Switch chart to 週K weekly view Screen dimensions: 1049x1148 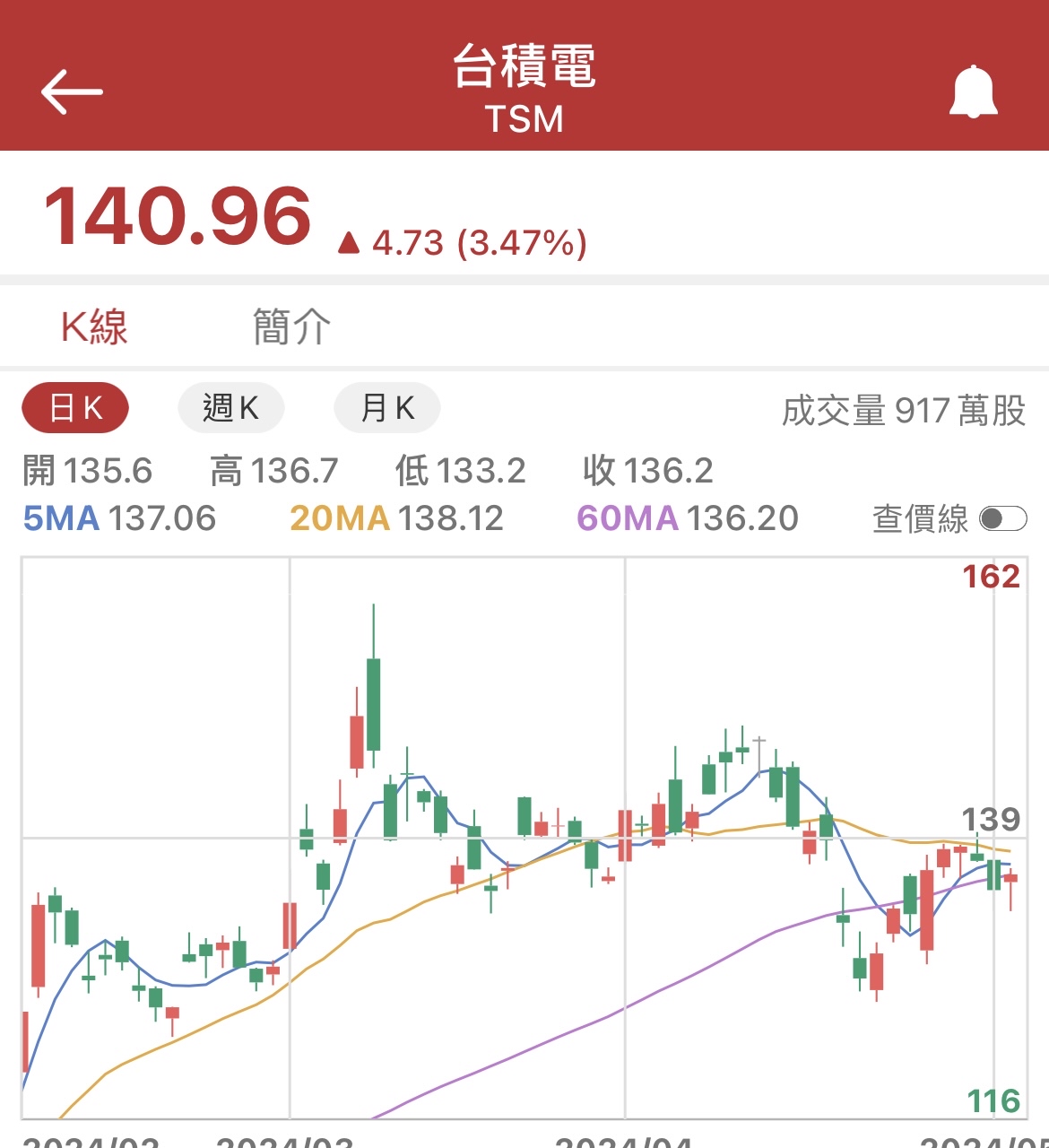(x=230, y=407)
